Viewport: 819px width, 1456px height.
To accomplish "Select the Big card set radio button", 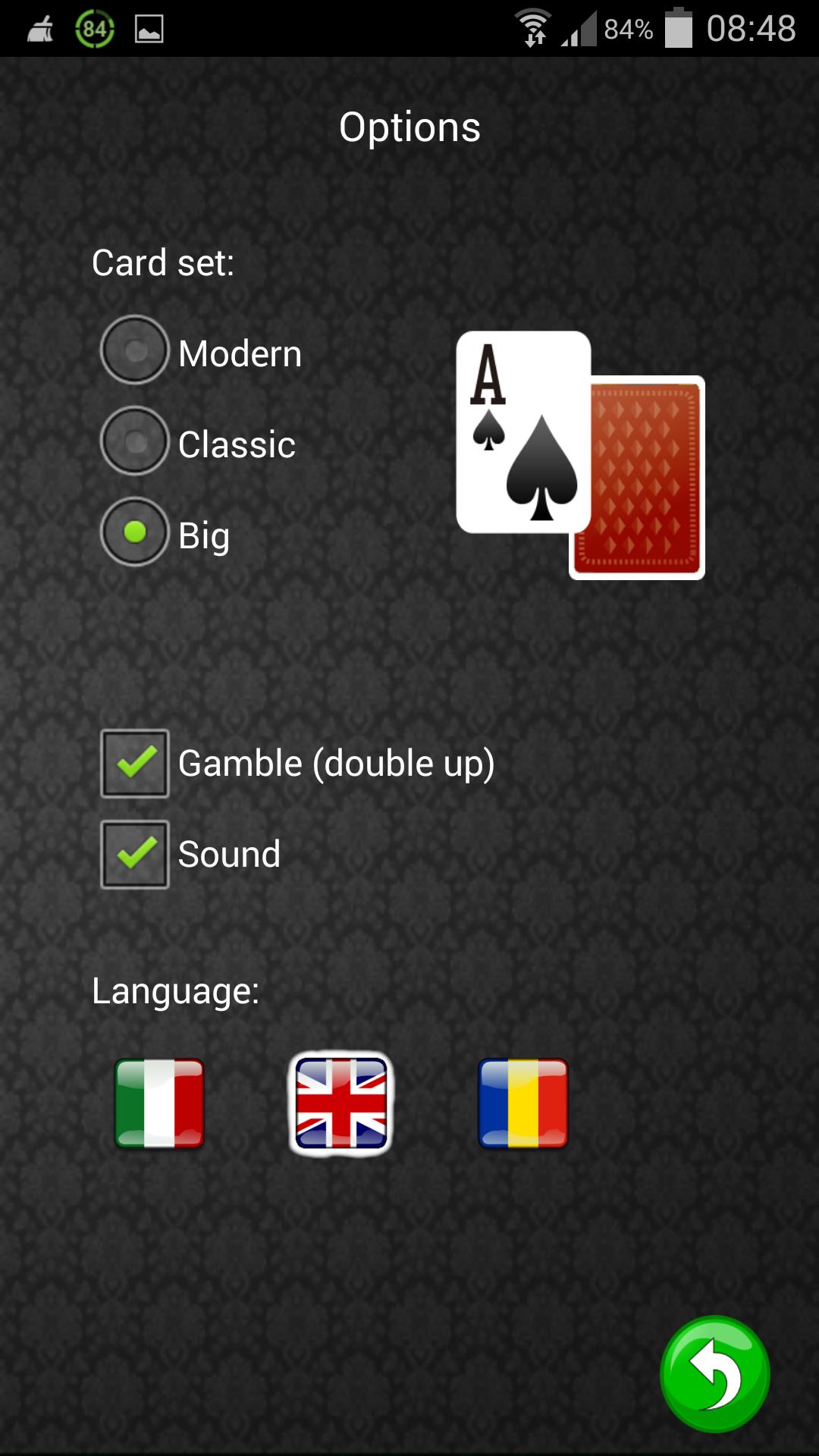I will click(135, 532).
